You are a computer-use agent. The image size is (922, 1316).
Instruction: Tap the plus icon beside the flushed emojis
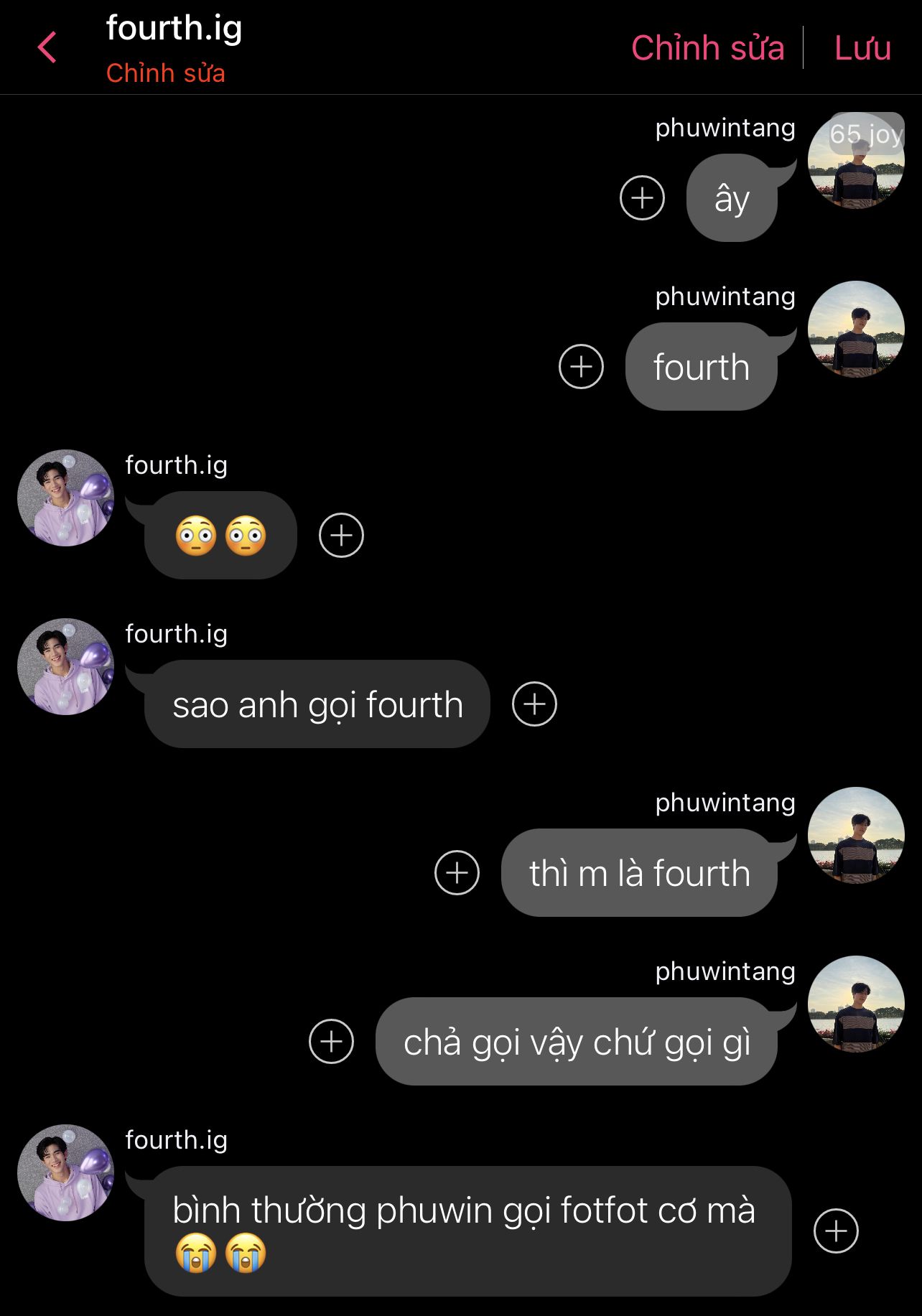click(341, 535)
